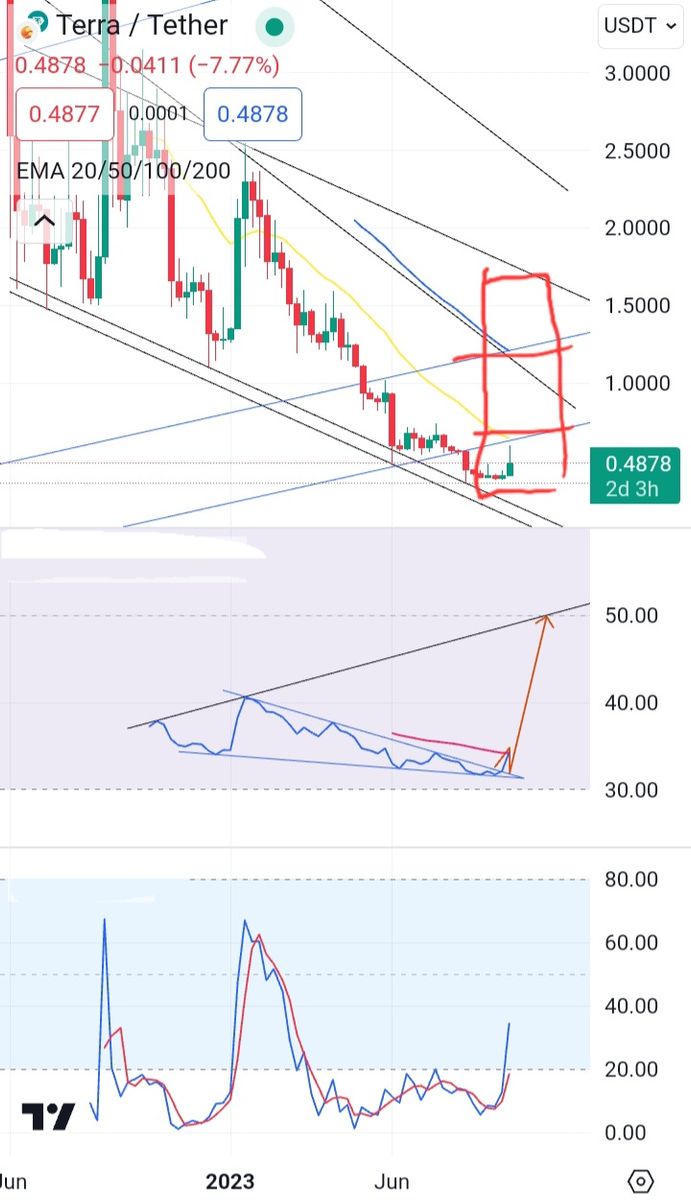The image size is (691, 1200).
Task: Open chart settings hexagon icon
Action: coord(642,1180)
